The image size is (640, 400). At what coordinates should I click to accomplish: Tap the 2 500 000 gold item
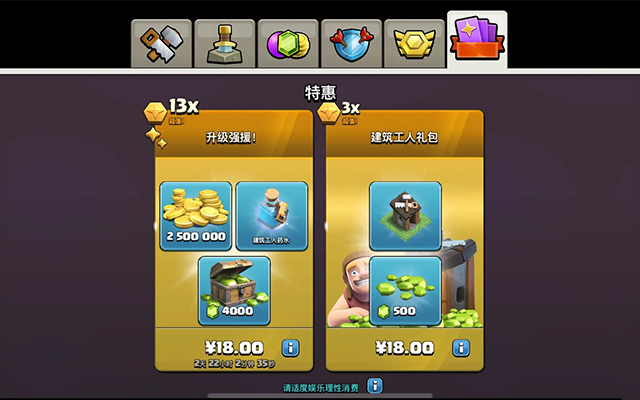(196, 216)
